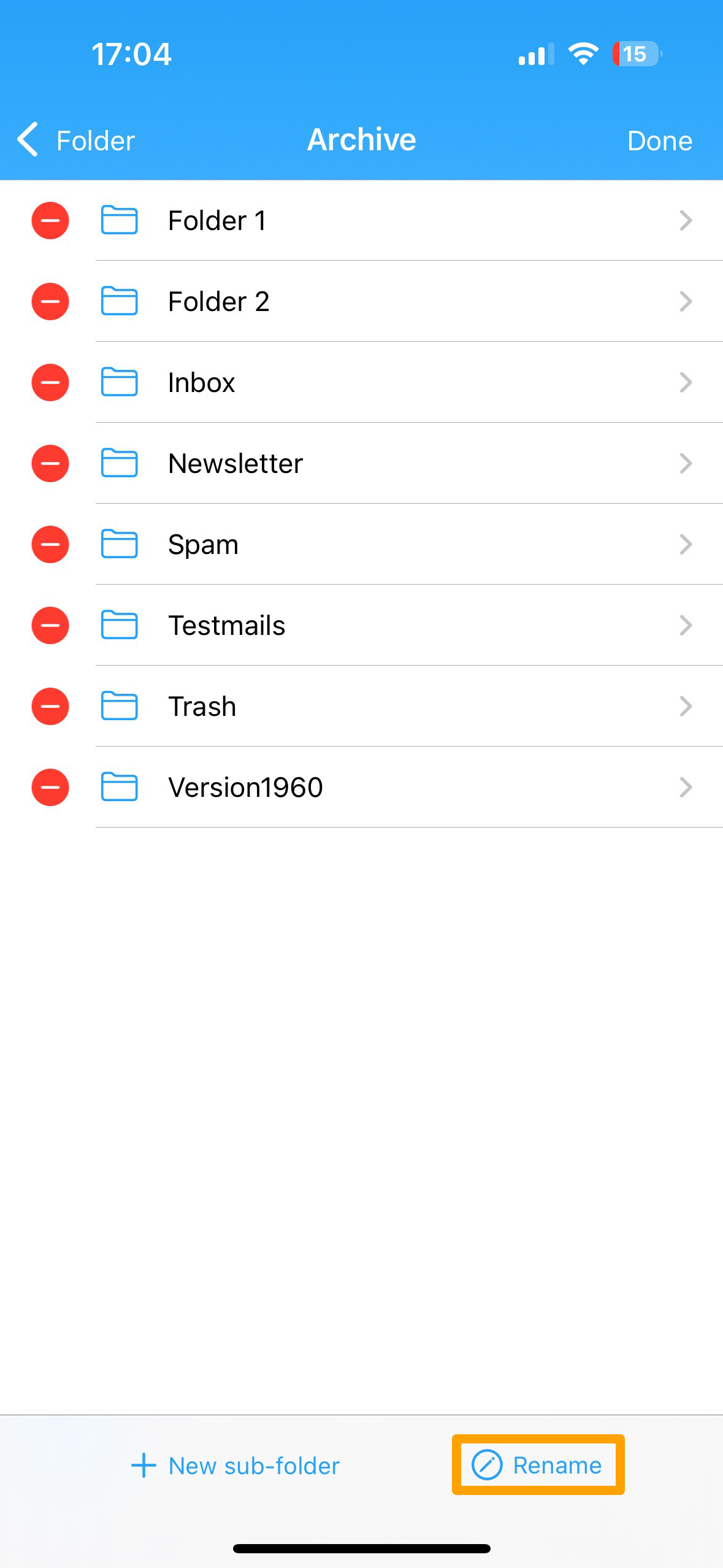
Task: Create a new sub-folder
Action: (x=235, y=1466)
